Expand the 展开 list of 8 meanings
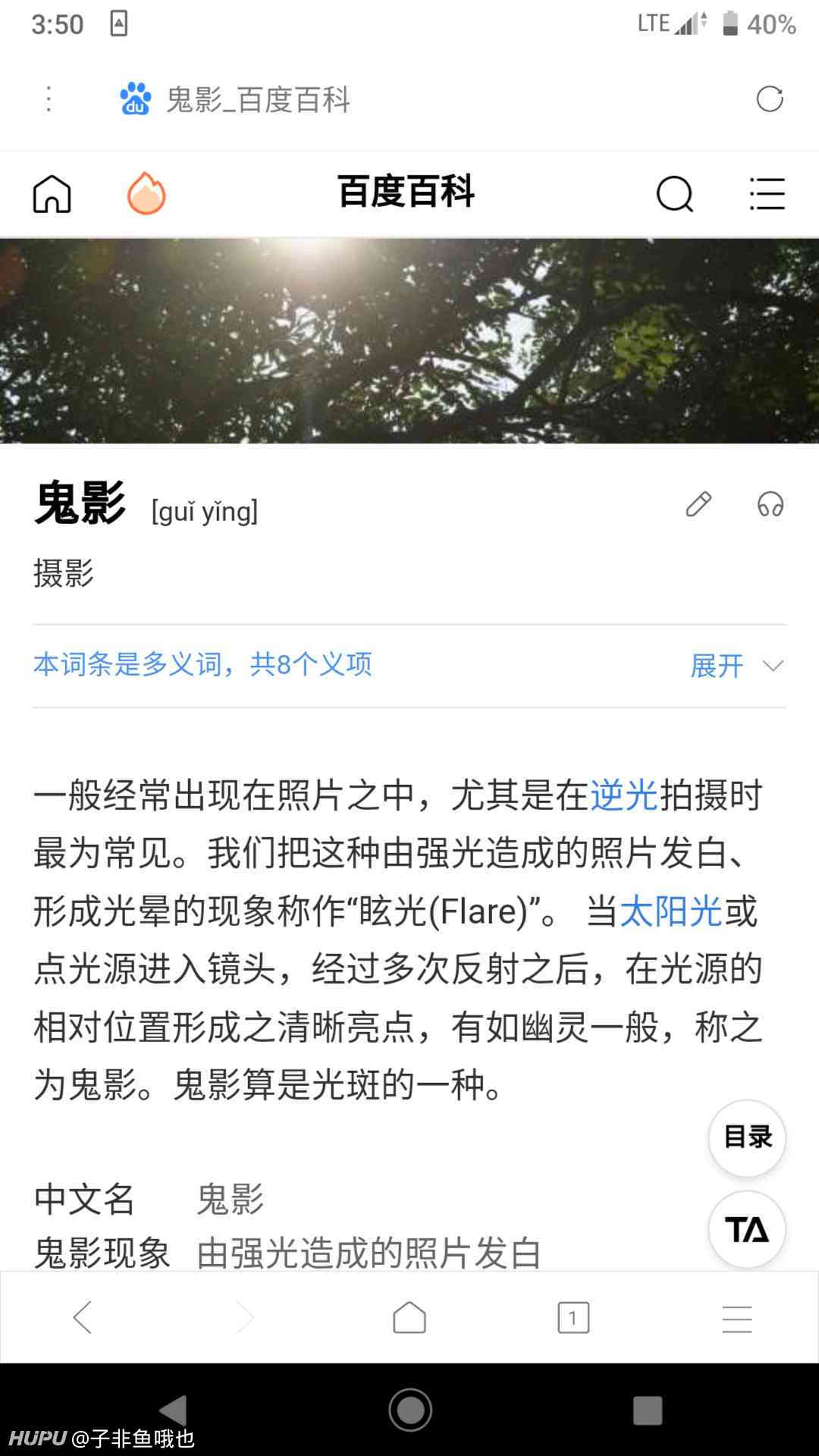The width and height of the screenshot is (819, 1456). (736, 666)
